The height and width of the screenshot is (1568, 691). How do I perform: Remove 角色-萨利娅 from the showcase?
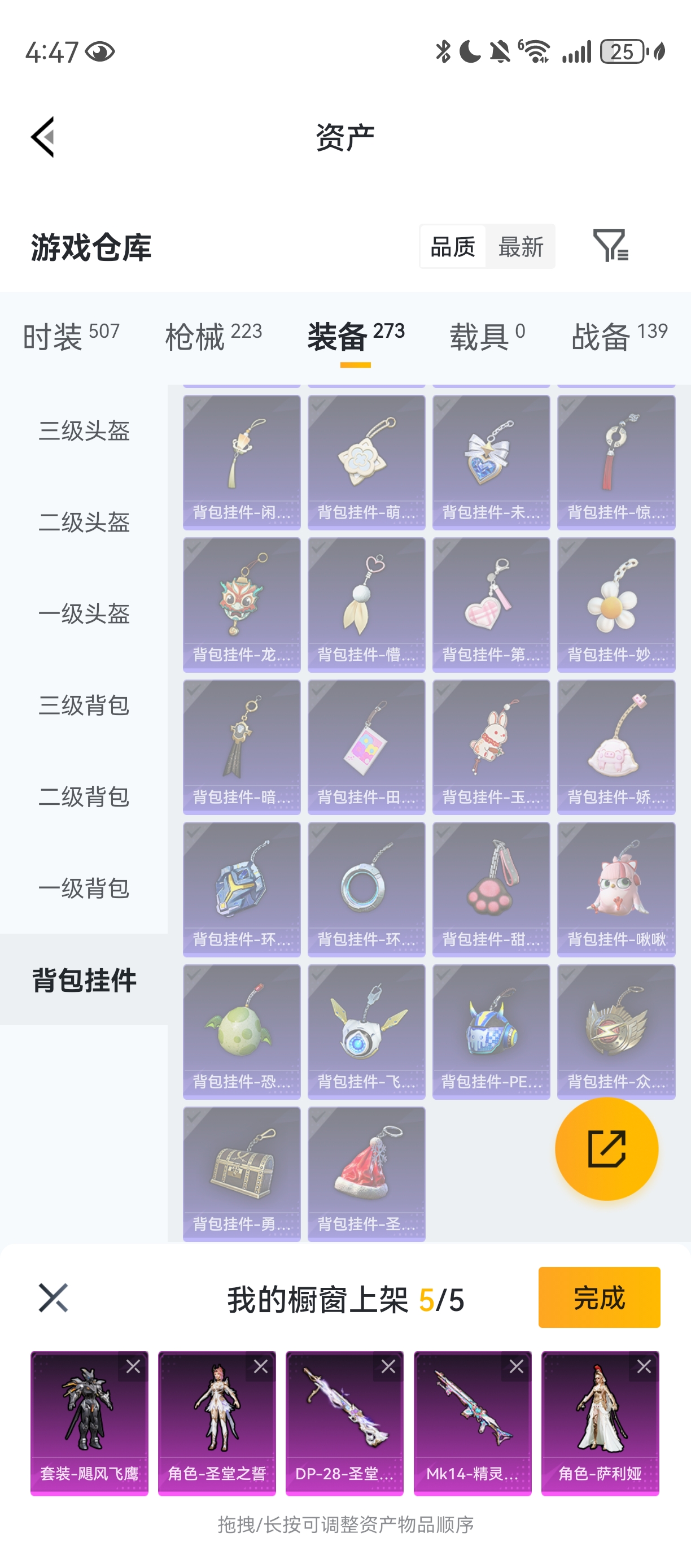[x=644, y=1366]
